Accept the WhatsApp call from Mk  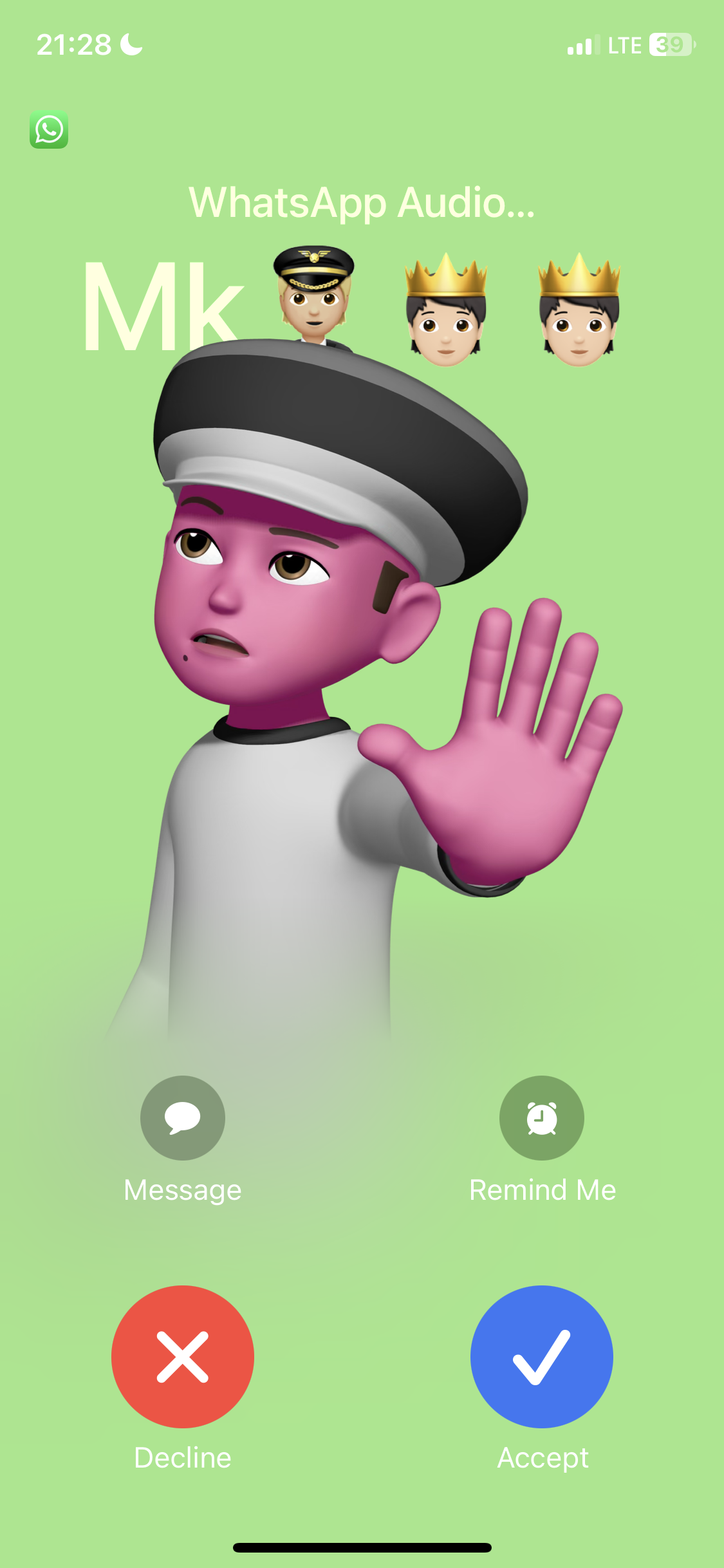[541, 1356]
